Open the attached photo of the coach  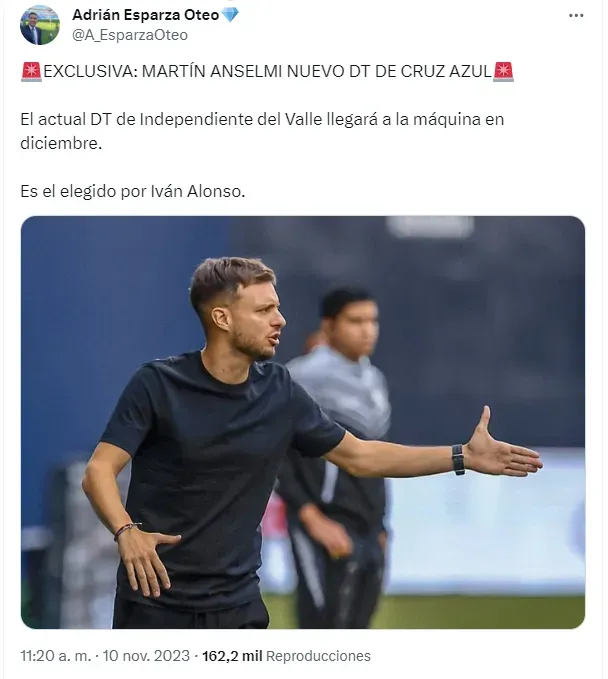coord(303,422)
